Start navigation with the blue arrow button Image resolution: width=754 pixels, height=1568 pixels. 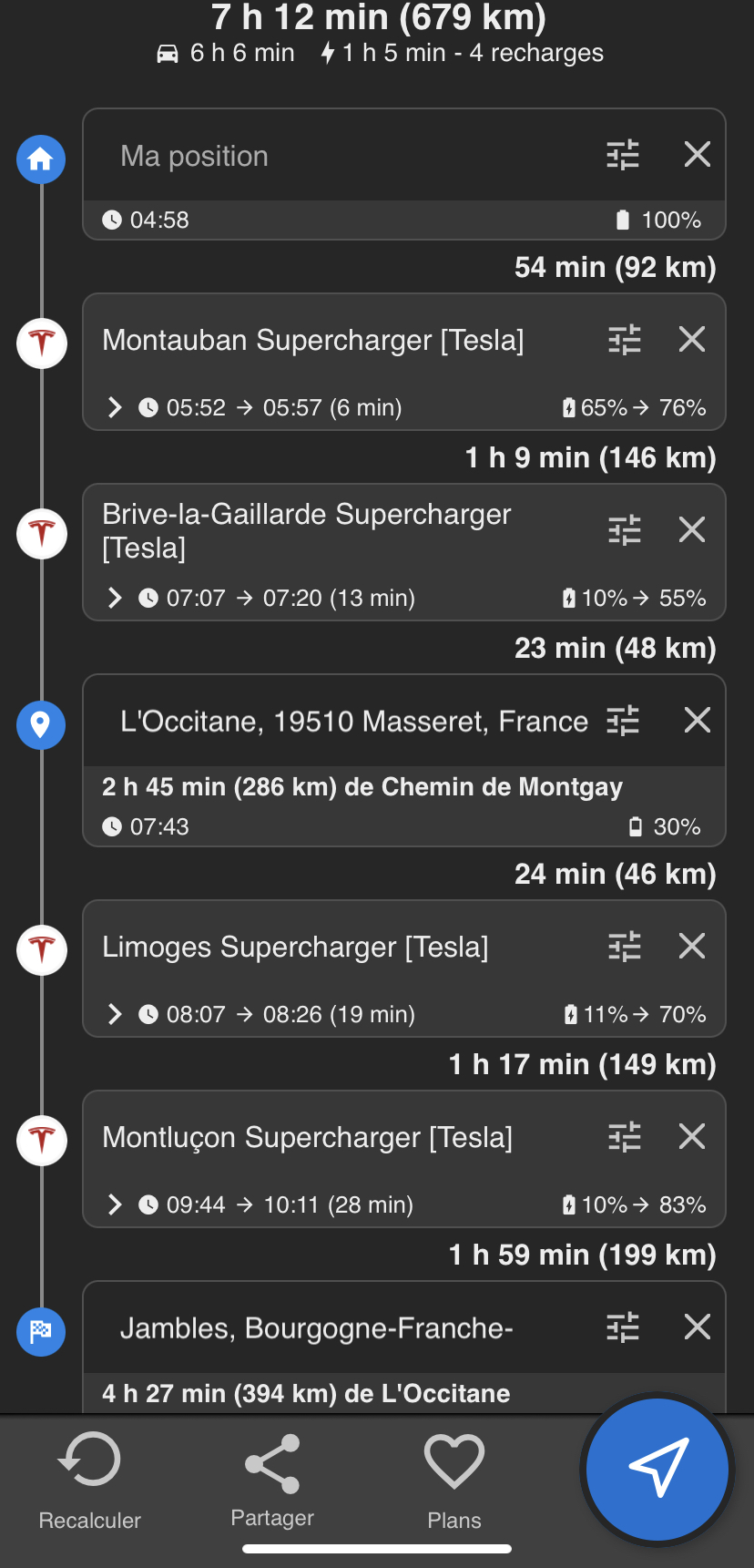(657, 1469)
